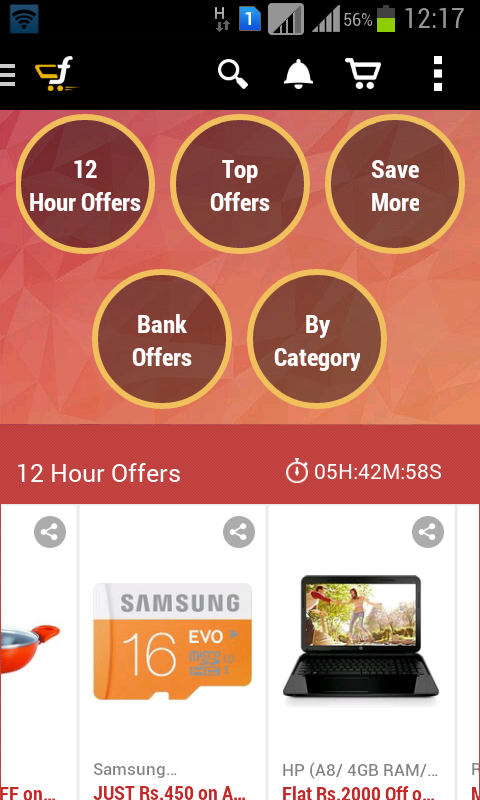480x800 pixels.
Task: Browse Bank Offers
Action: pos(162,339)
